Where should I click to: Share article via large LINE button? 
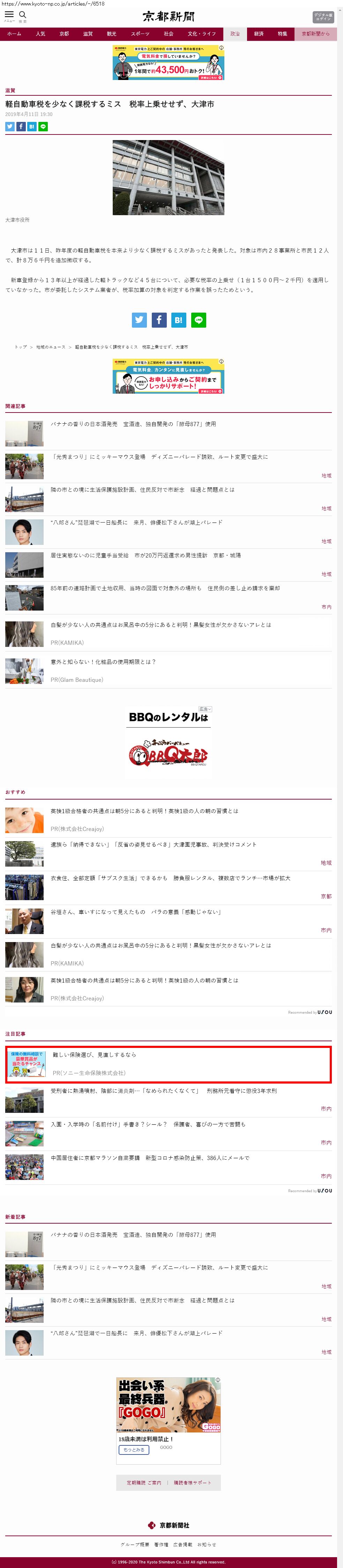198,320
